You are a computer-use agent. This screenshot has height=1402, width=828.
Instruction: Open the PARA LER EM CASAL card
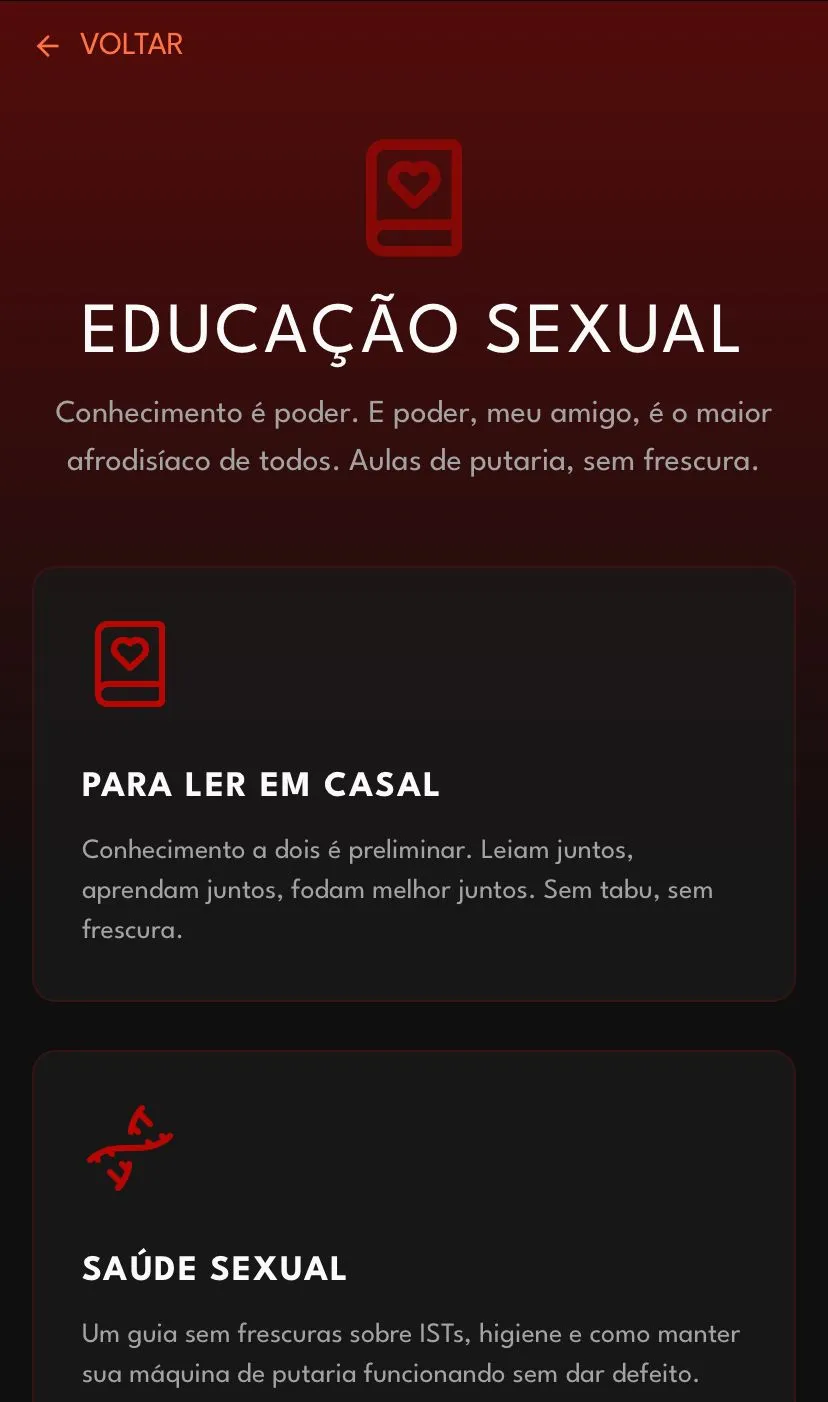(414, 783)
